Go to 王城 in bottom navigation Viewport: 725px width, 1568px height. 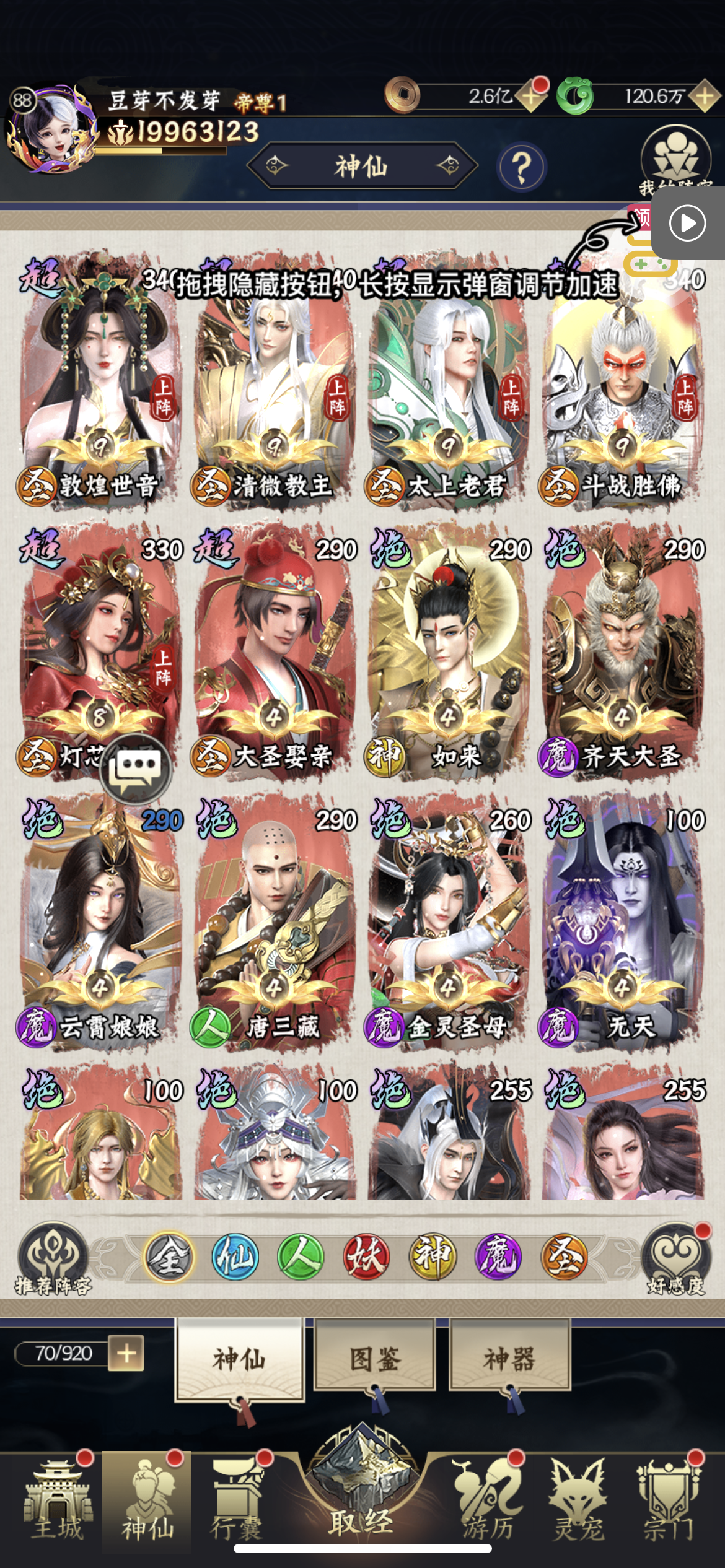click(x=58, y=1502)
